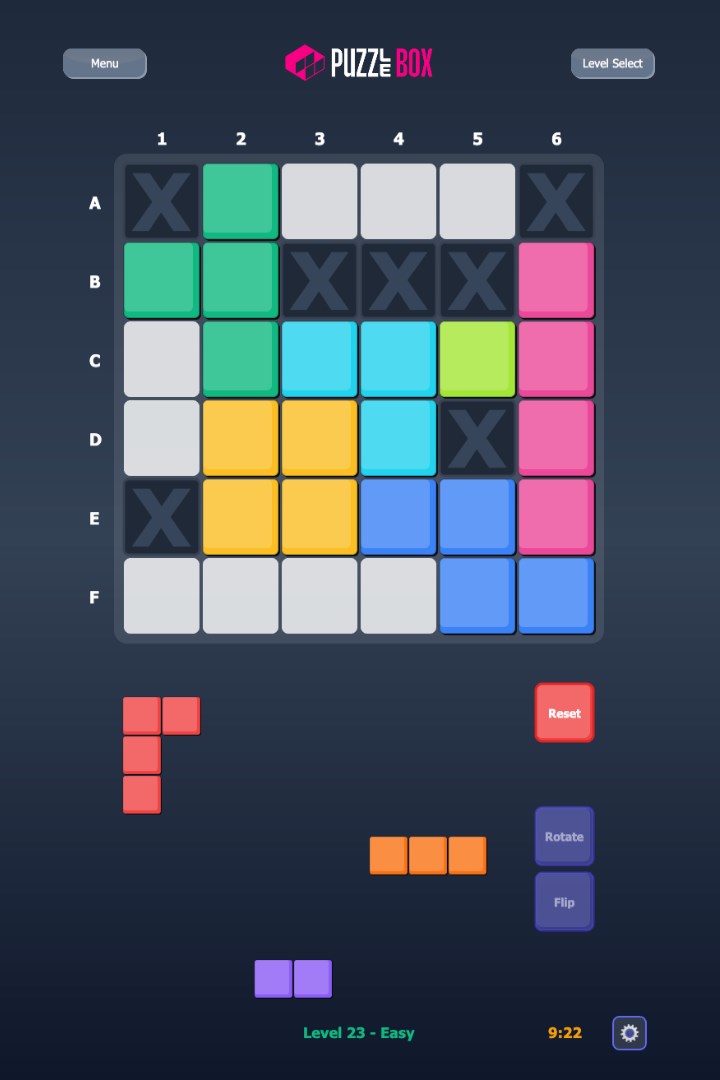Tap the lime green single block
Image resolution: width=720 pixels, height=1080 pixels.
click(x=477, y=360)
